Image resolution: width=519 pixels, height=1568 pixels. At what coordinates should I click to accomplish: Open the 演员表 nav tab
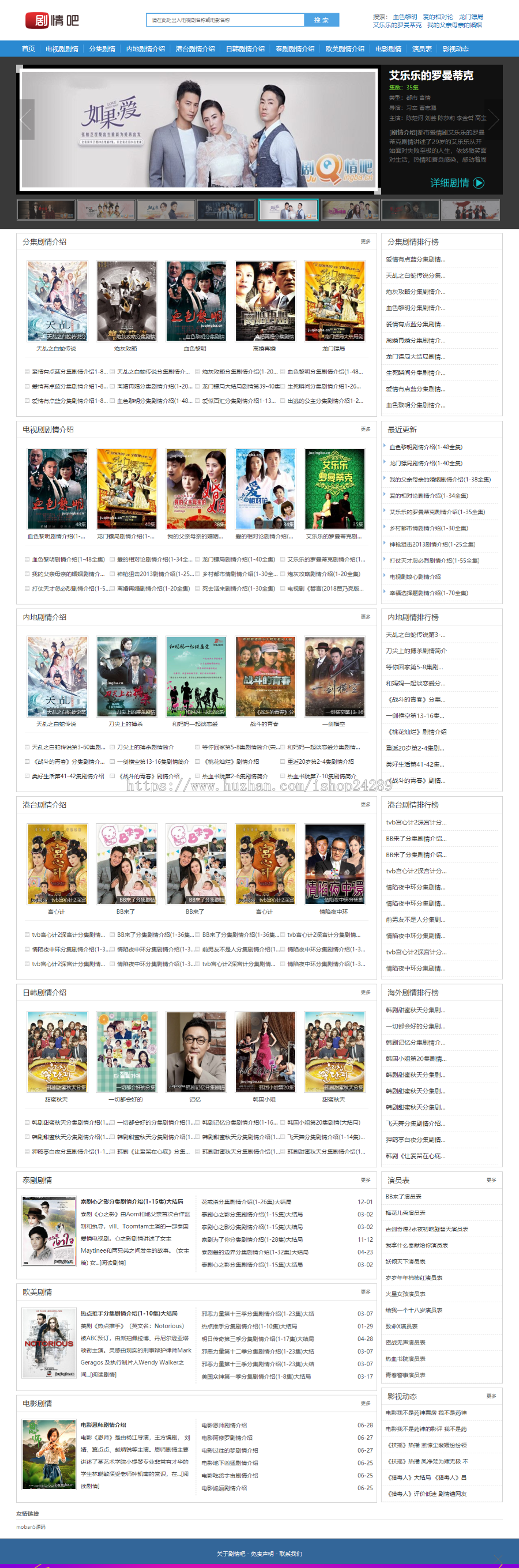tap(422, 48)
